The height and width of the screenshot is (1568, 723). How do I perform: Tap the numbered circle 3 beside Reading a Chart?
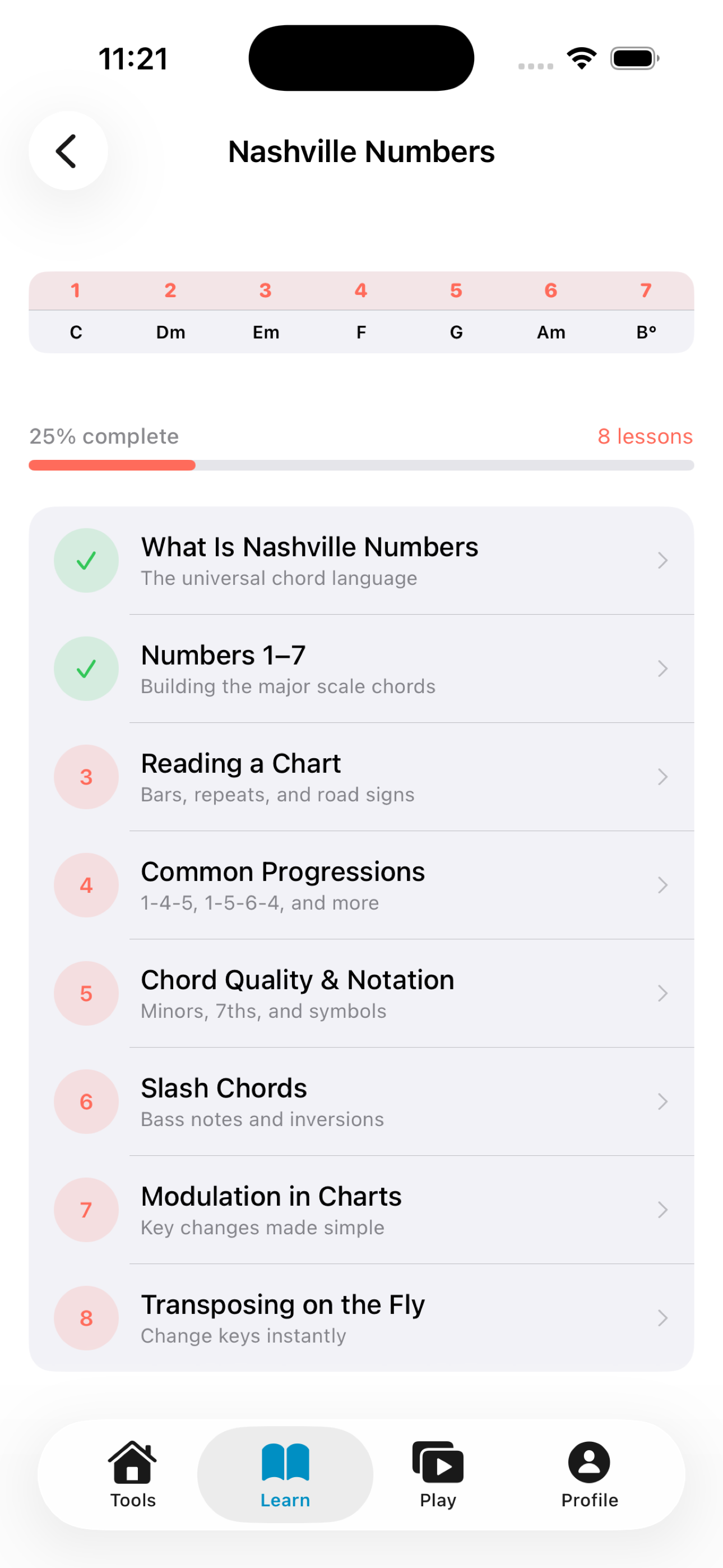point(86,777)
